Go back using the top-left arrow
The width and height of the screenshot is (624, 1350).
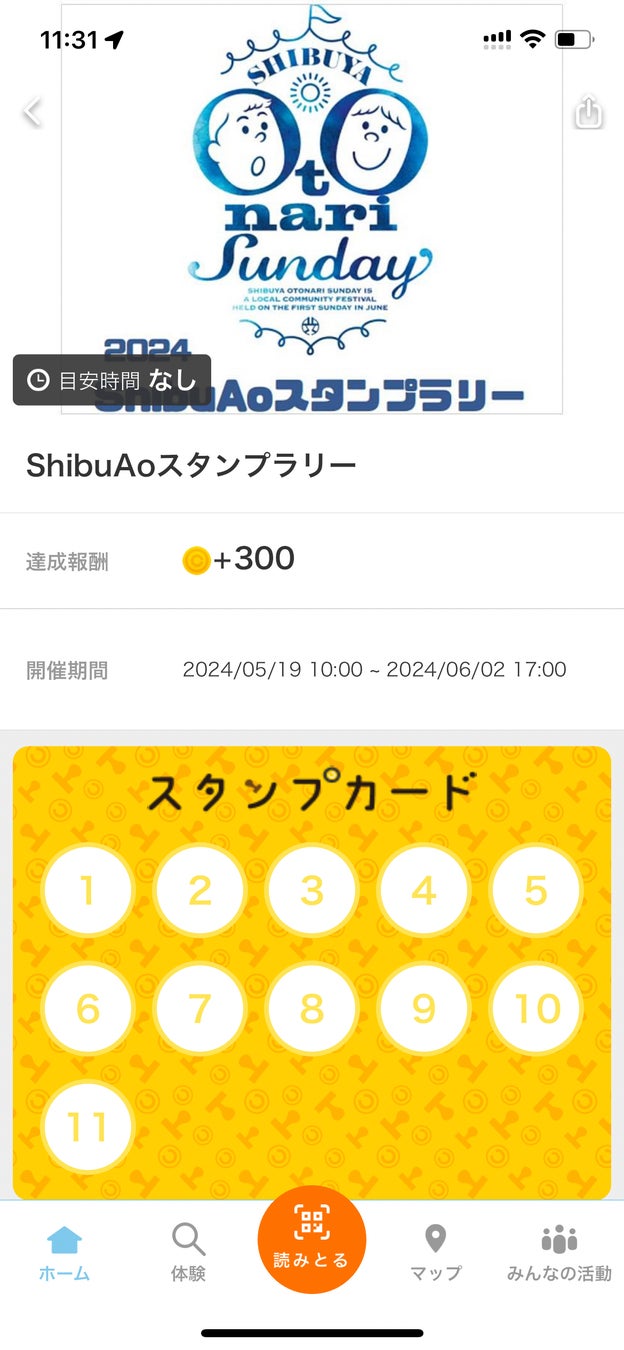pyautogui.click(x=32, y=112)
